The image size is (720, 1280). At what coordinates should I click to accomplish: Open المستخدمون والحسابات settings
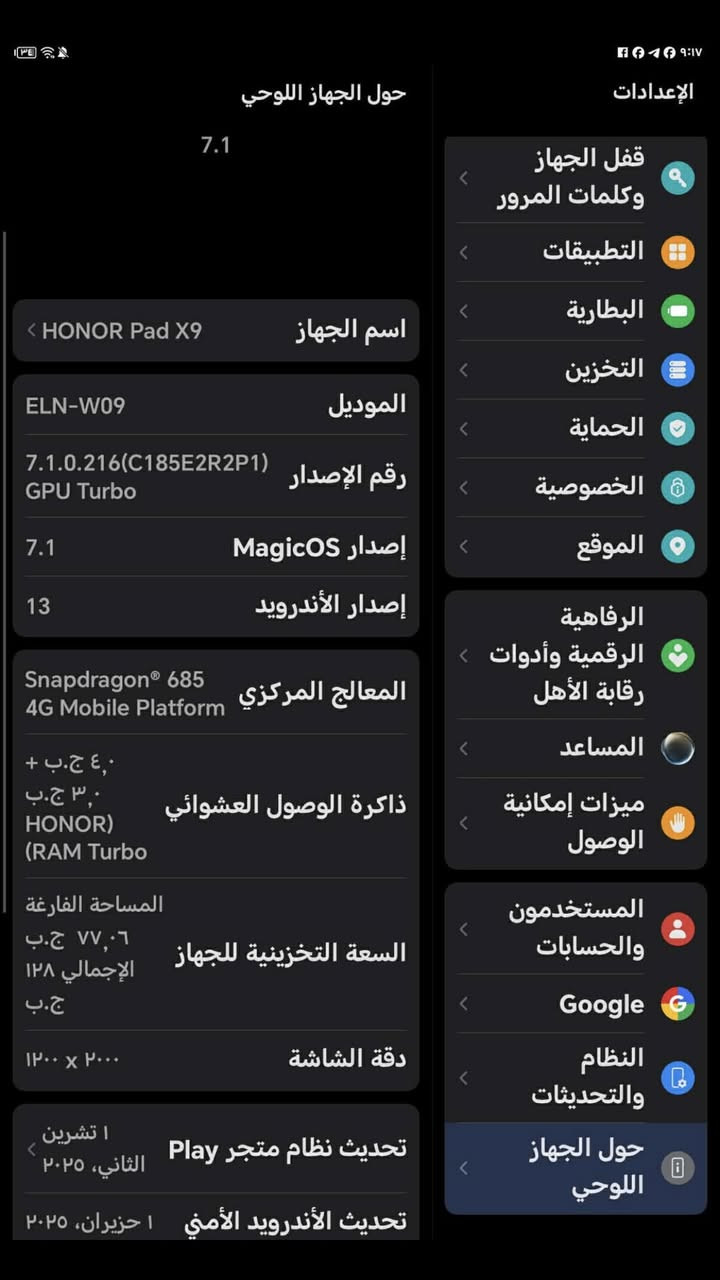[575, 928]
